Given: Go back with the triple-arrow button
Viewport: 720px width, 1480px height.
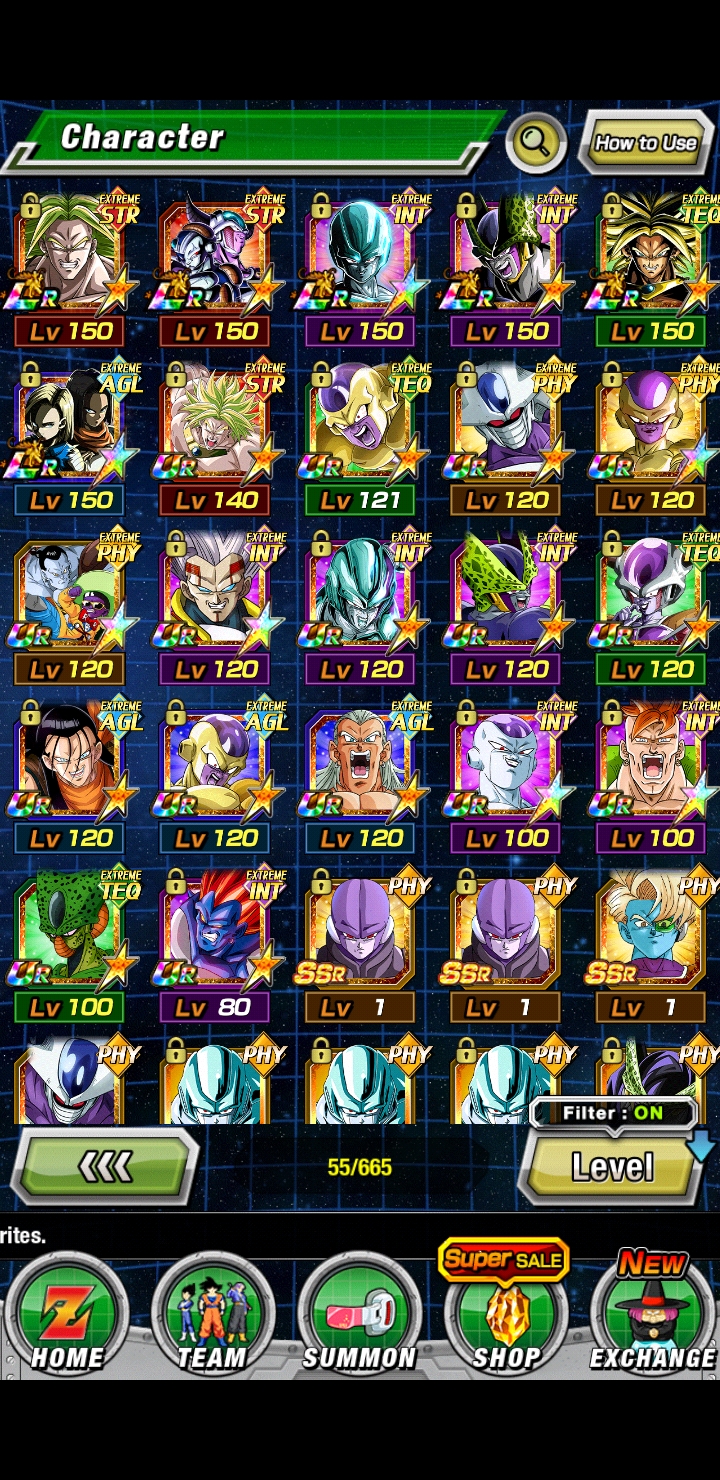Looking at the screenshot, I should click(105, 1167).
